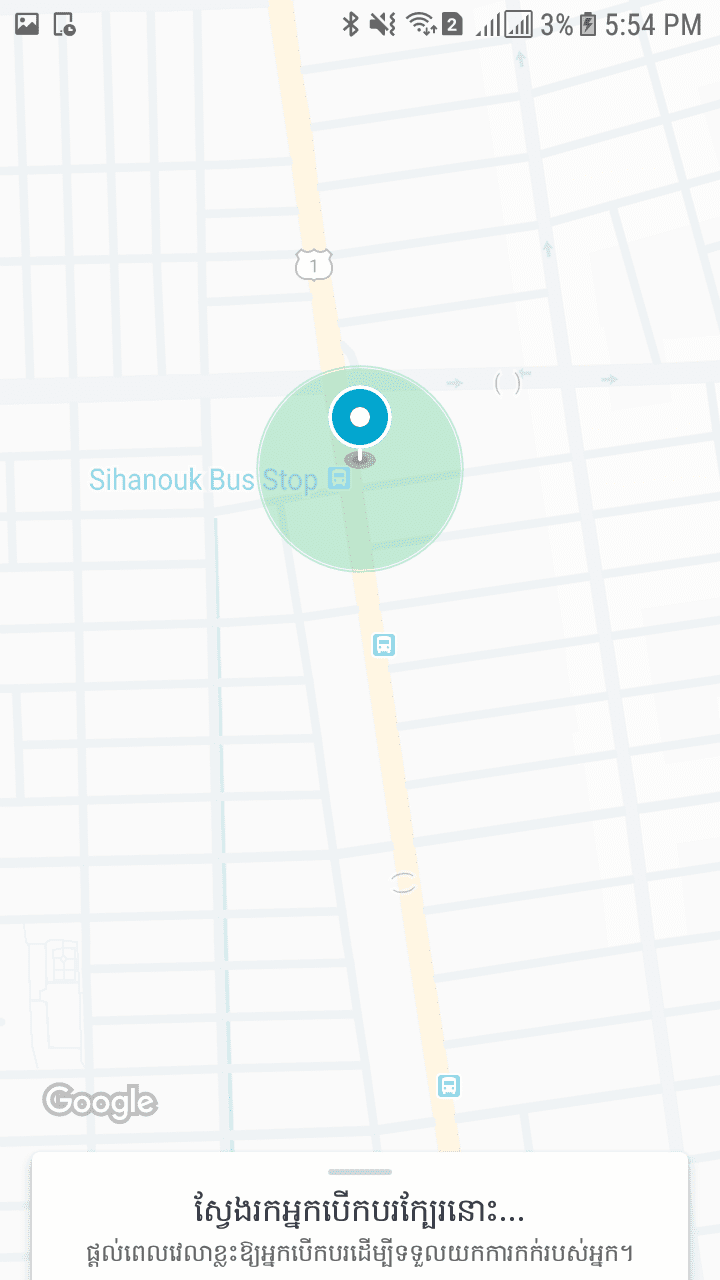The width and height of the screenshot is (720, 1280).
Task: Expand the driver search panel via its handle
Action: point(359,1171)
